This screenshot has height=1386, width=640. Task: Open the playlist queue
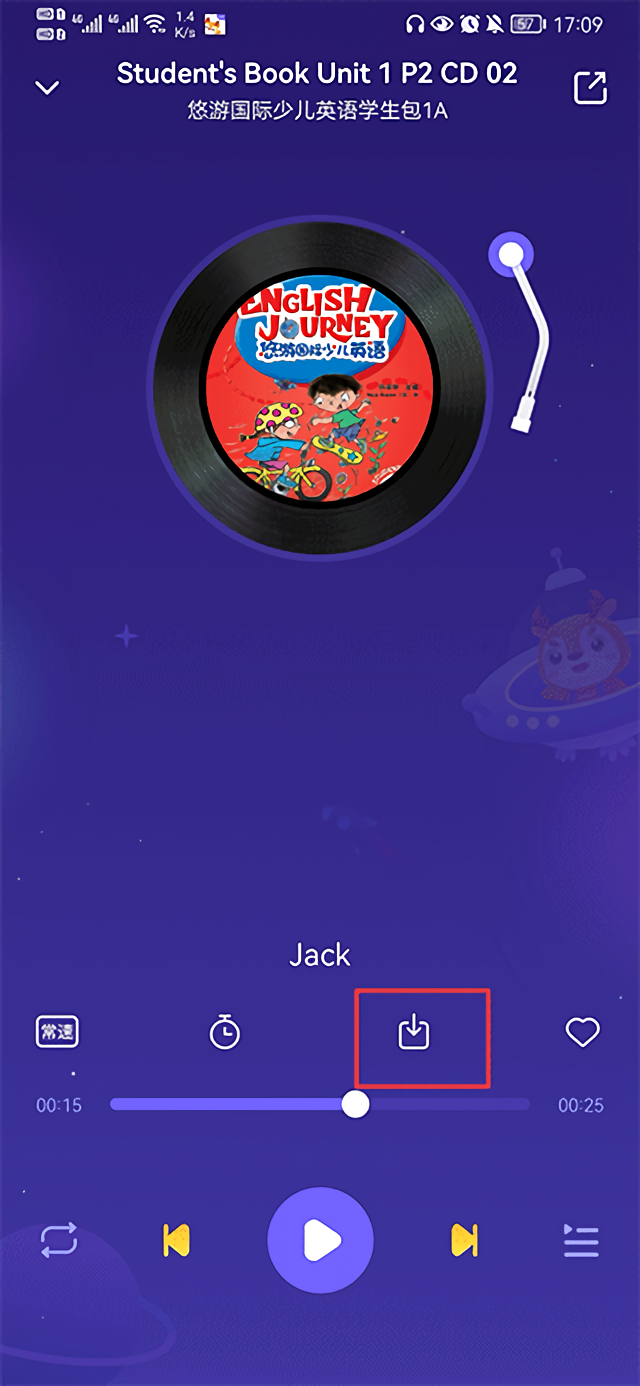point(581,1240)
